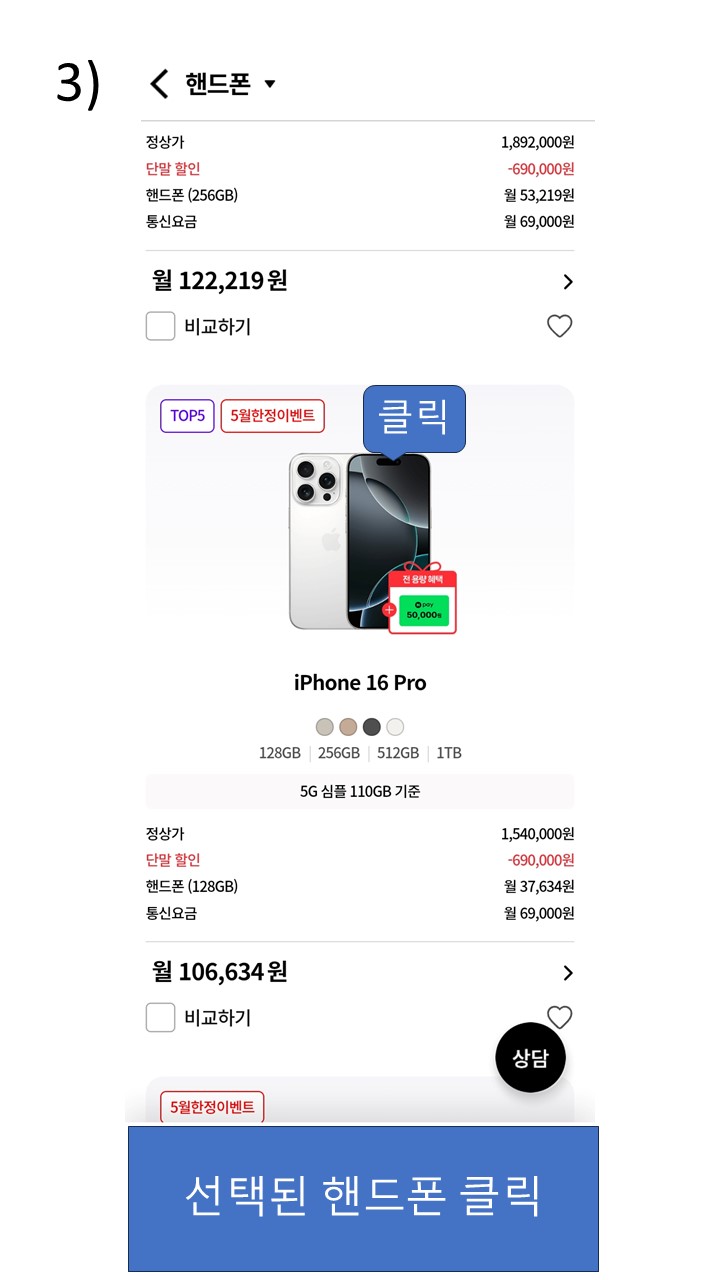Image resolution: width=720 pixels, height=1280 pixels.
Task: Favorite the phone priced 월 122,219원
Action: (x=559, y=326)
